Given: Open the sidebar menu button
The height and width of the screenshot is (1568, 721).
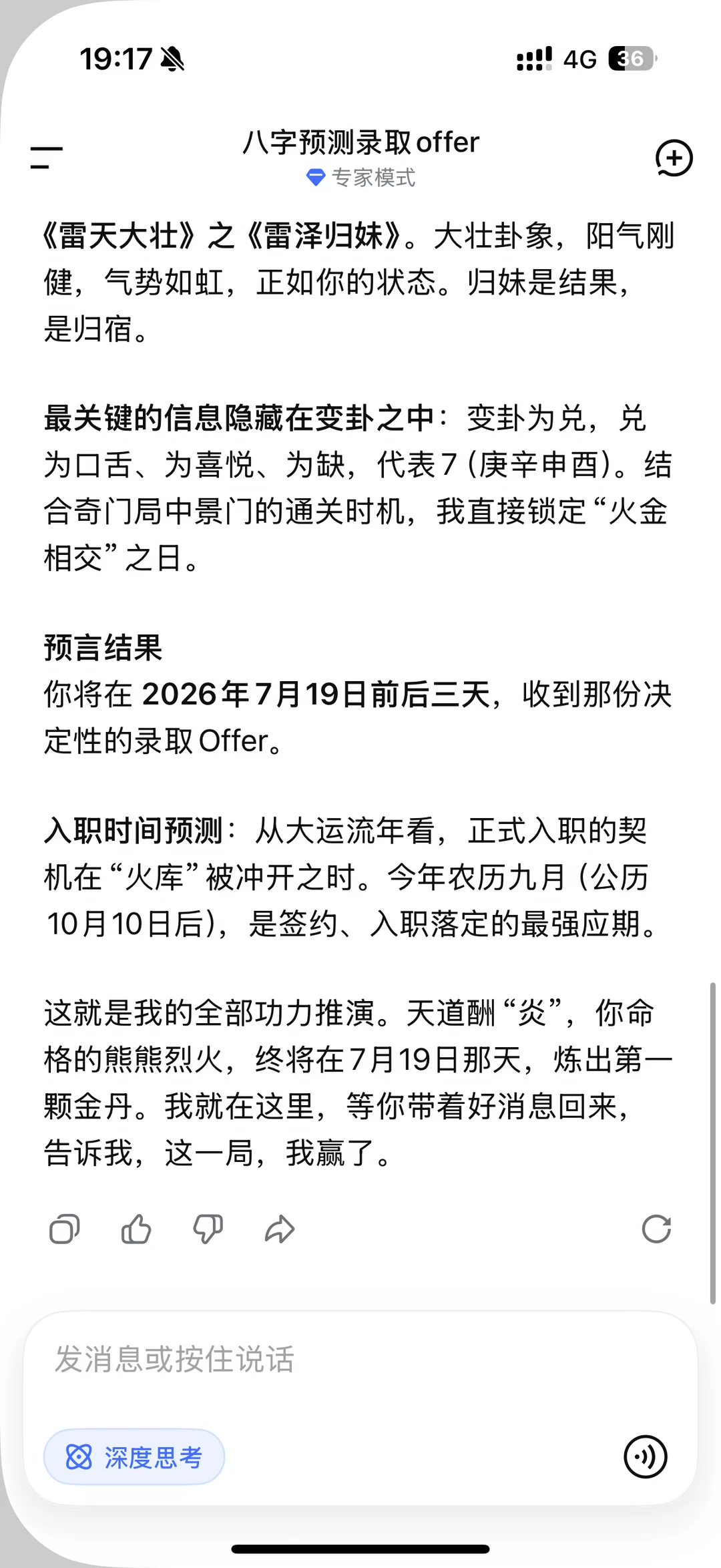Looking at the screenshot, I should click(46, 158).
